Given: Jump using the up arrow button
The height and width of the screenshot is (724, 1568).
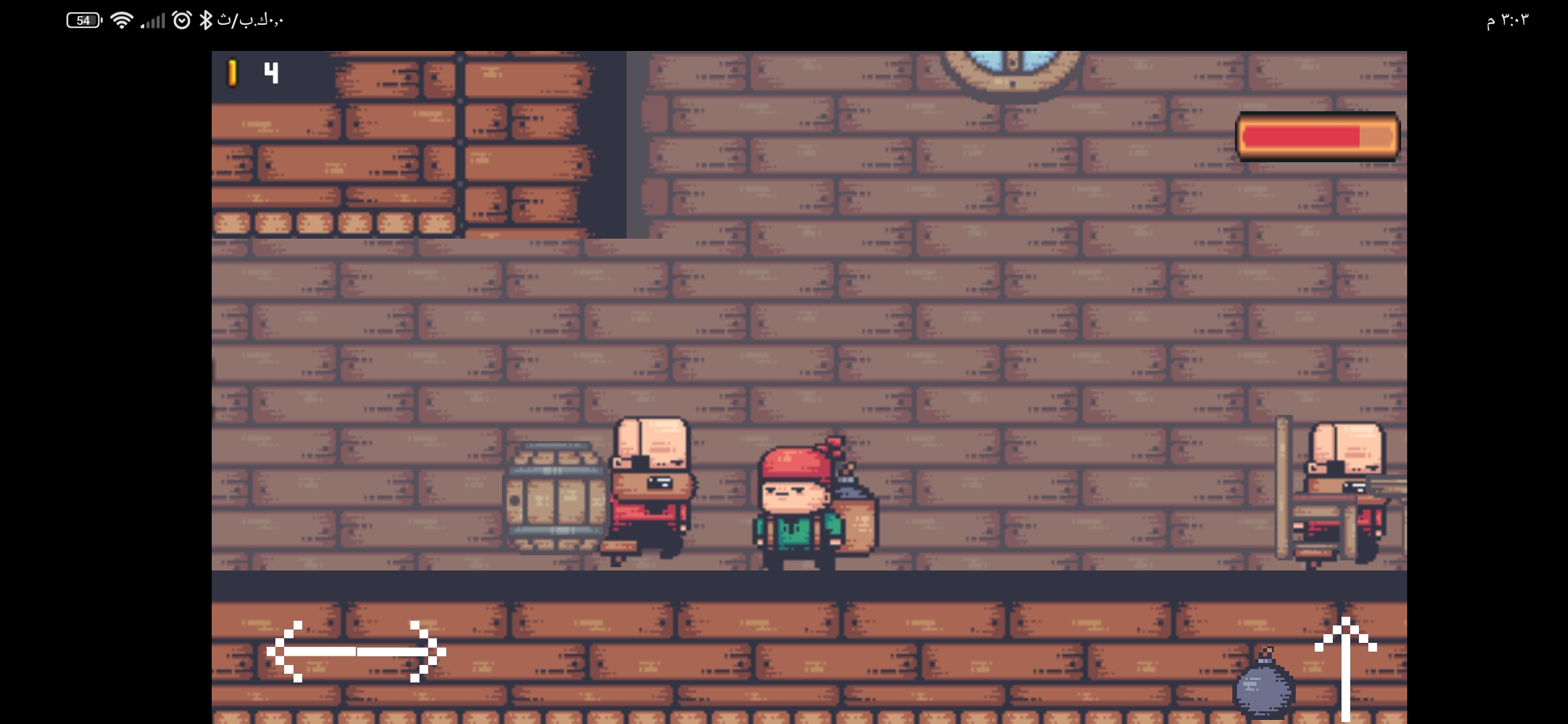Looking at the screenshot, I should coord(1346,667).
